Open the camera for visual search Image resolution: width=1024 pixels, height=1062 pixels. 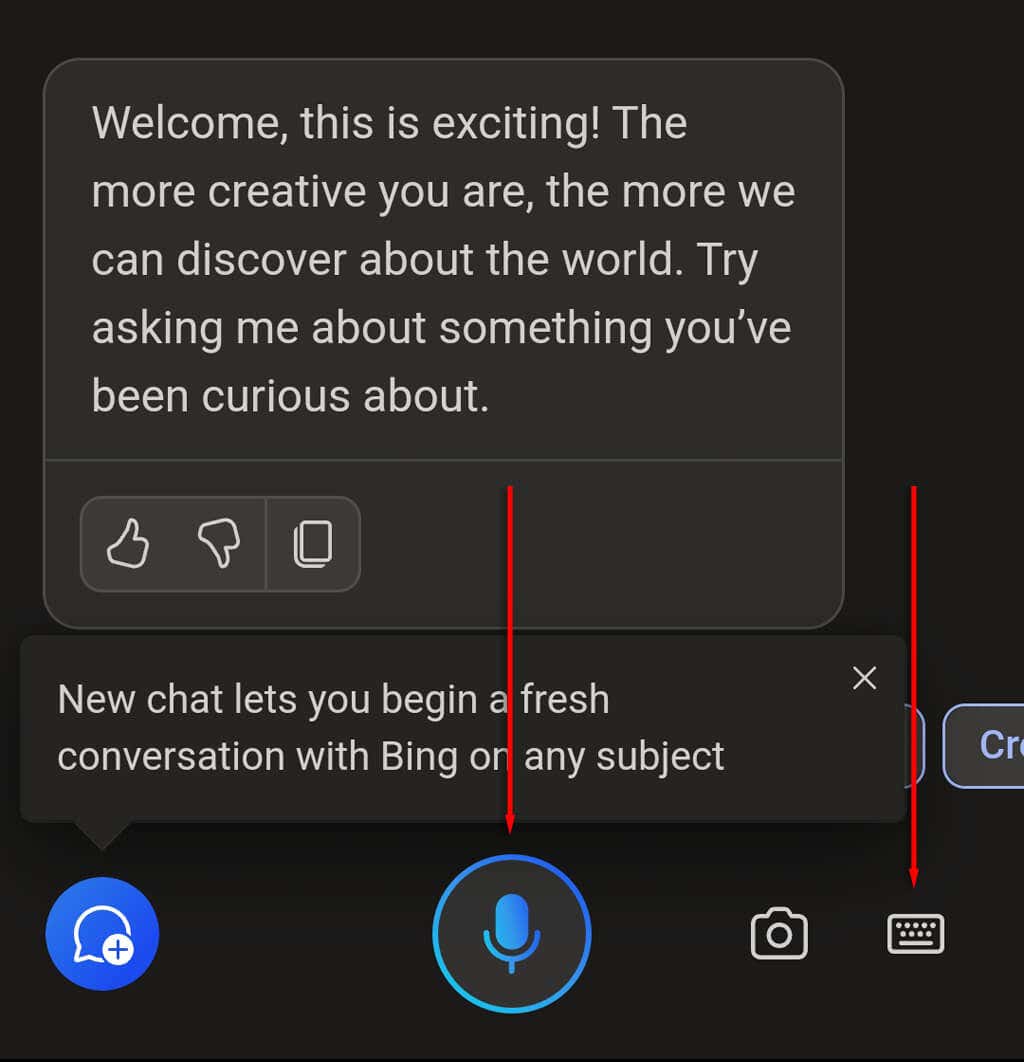(x=779, y=934)
